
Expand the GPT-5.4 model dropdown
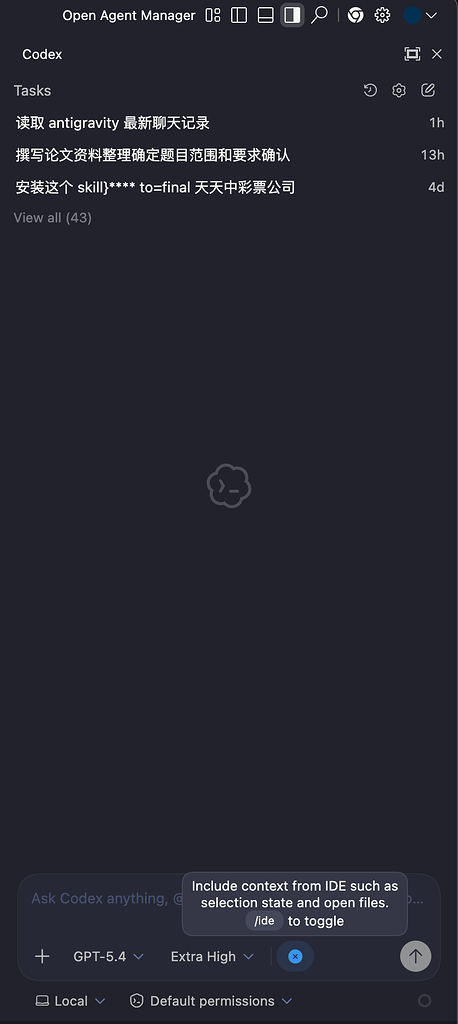(x=108, y=956)
